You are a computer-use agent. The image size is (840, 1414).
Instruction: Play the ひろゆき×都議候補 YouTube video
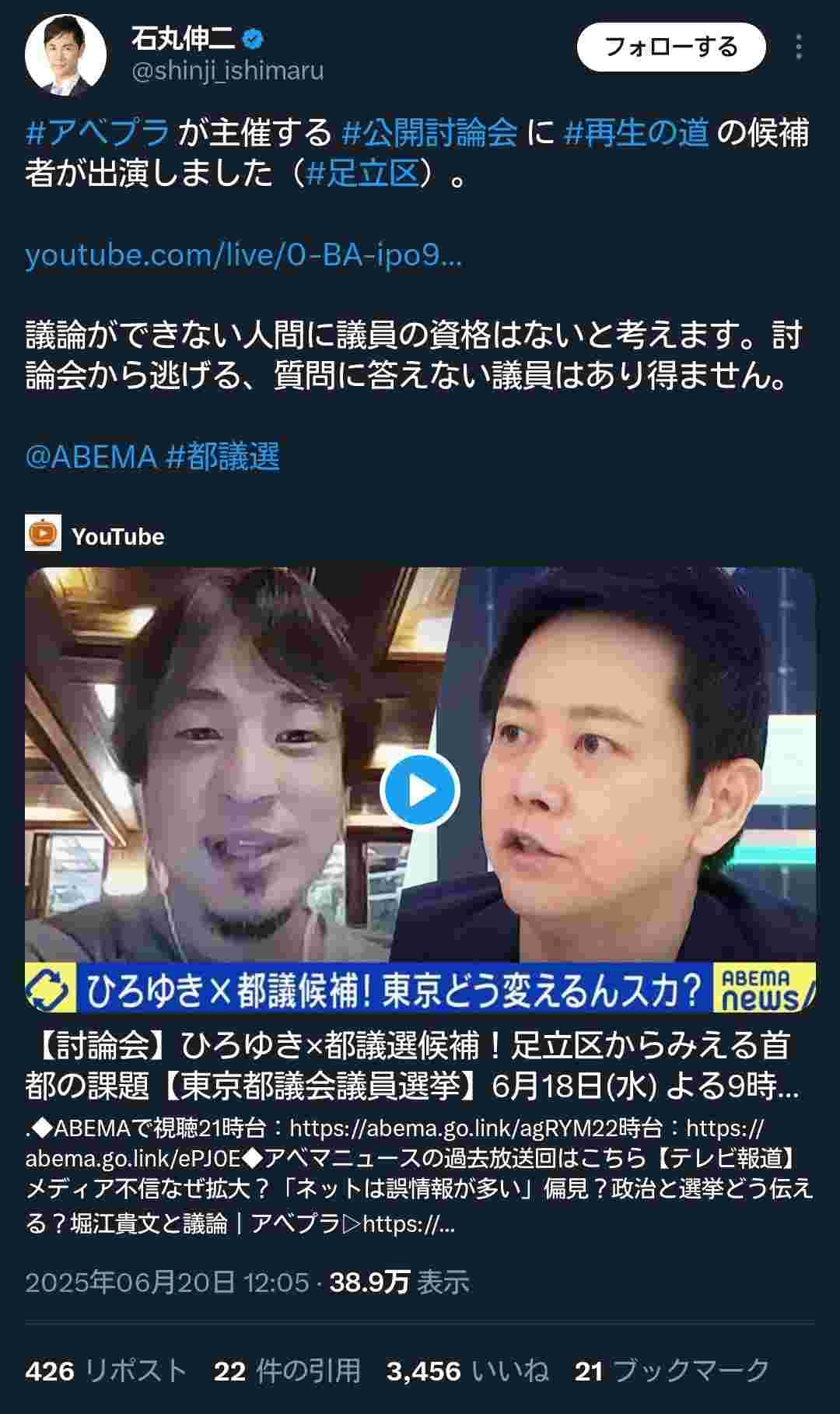pos(420,790)
